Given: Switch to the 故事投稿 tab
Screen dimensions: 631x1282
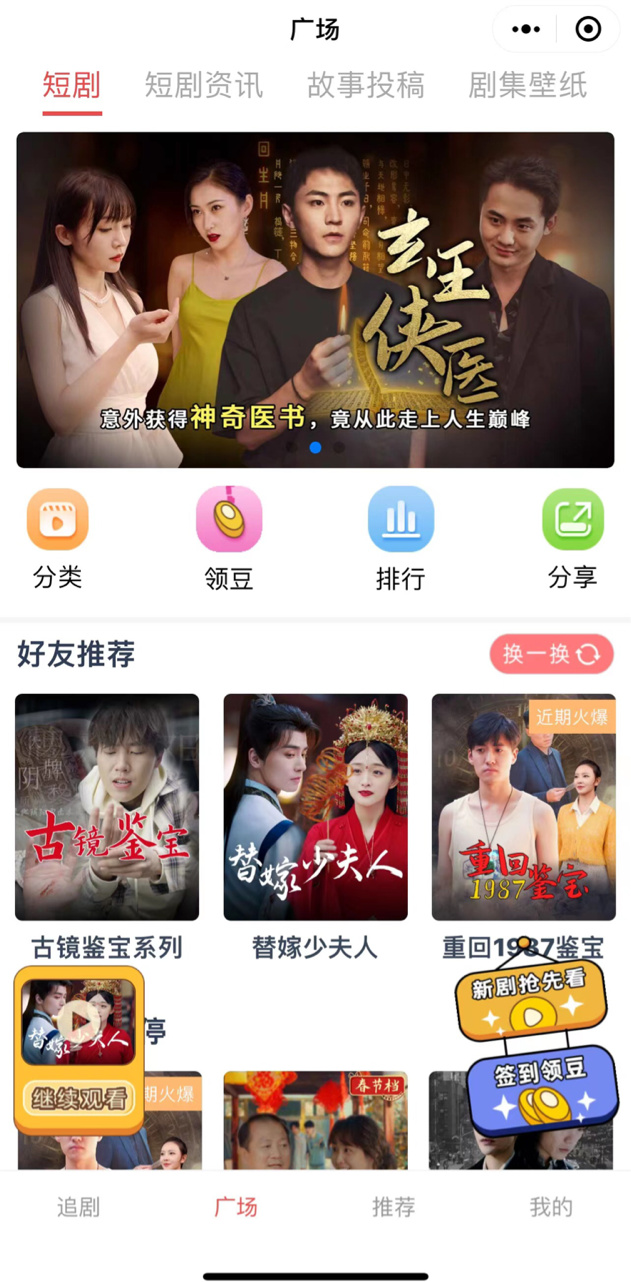Looking at the screenshot, I should coord(365,85).
